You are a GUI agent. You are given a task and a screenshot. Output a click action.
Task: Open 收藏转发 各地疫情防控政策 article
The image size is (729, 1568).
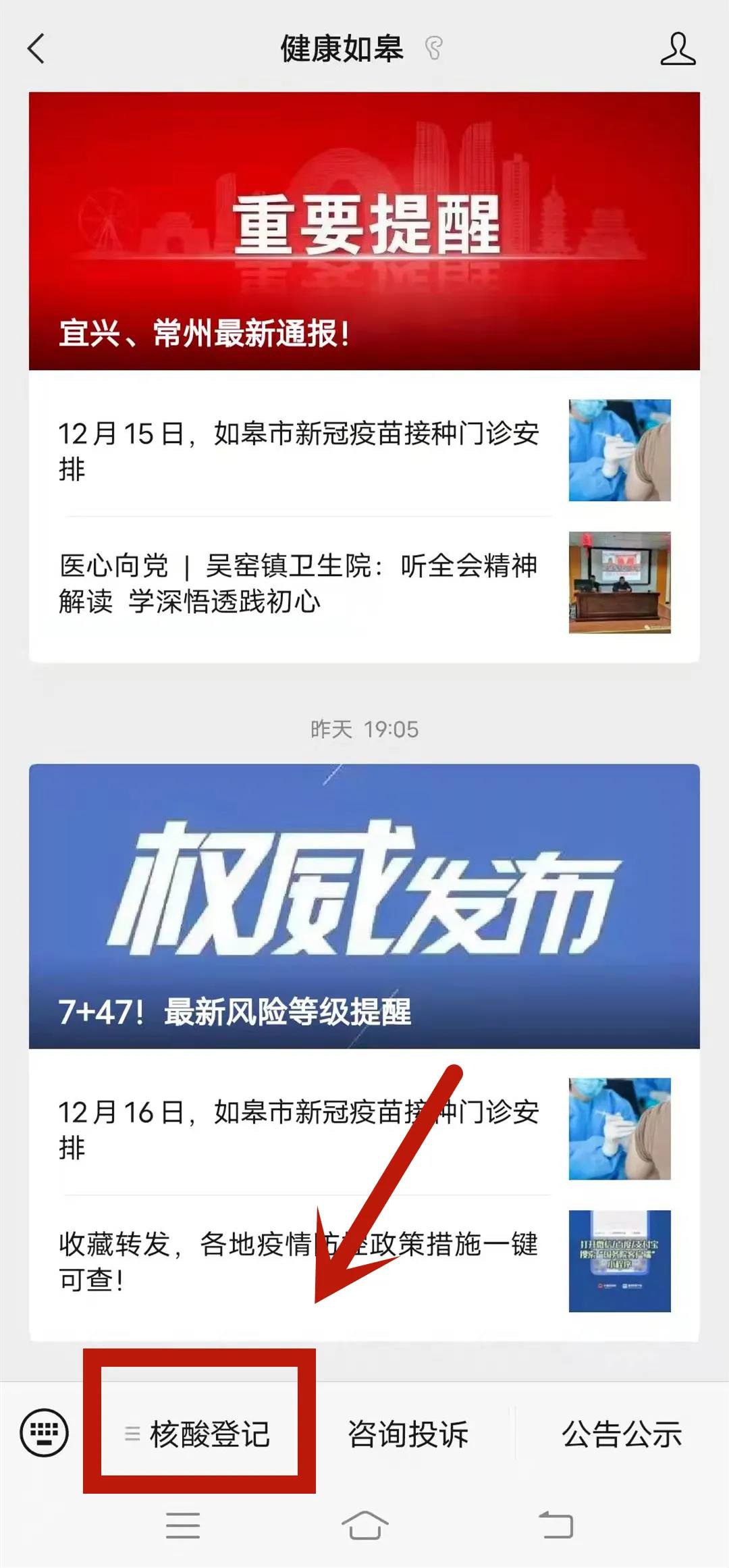pyautogui.click(x=364, y=1261)
